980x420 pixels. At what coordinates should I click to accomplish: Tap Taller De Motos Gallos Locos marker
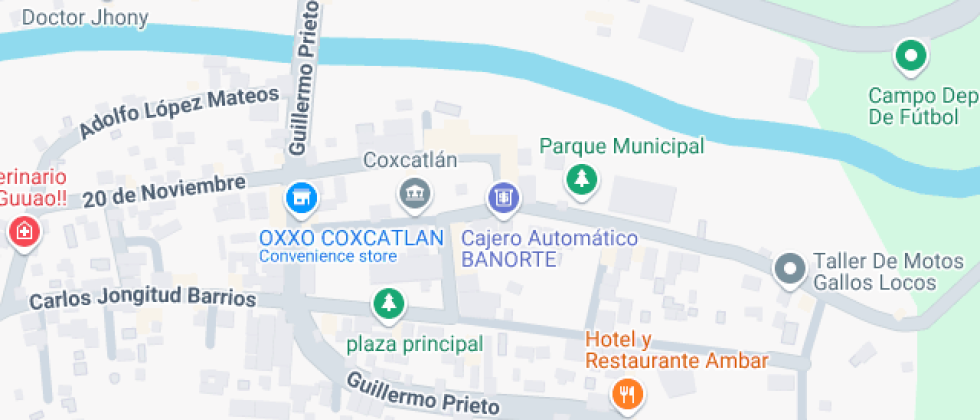[x=790, y=268]
